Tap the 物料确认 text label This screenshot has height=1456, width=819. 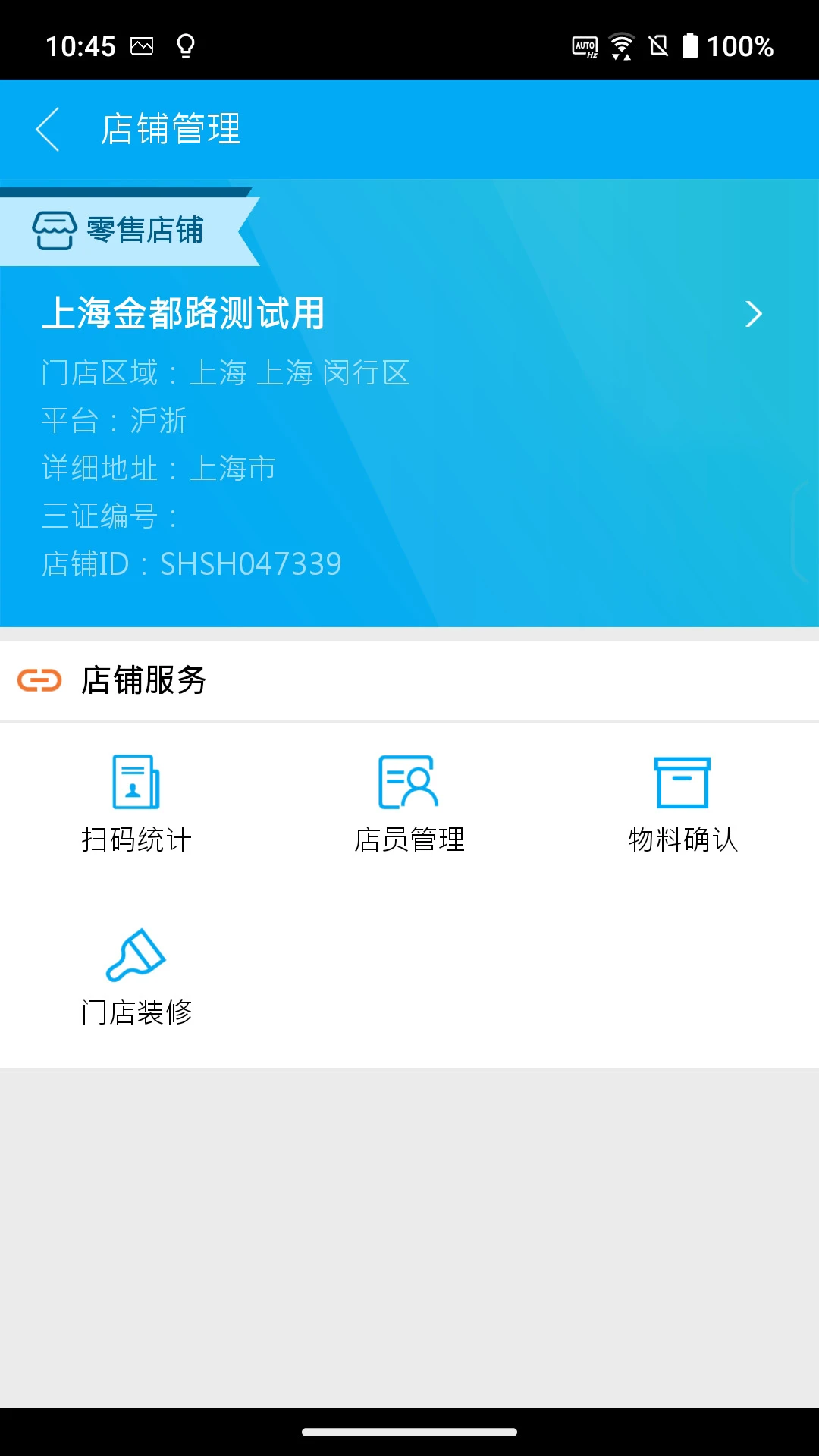pos(682,839)
